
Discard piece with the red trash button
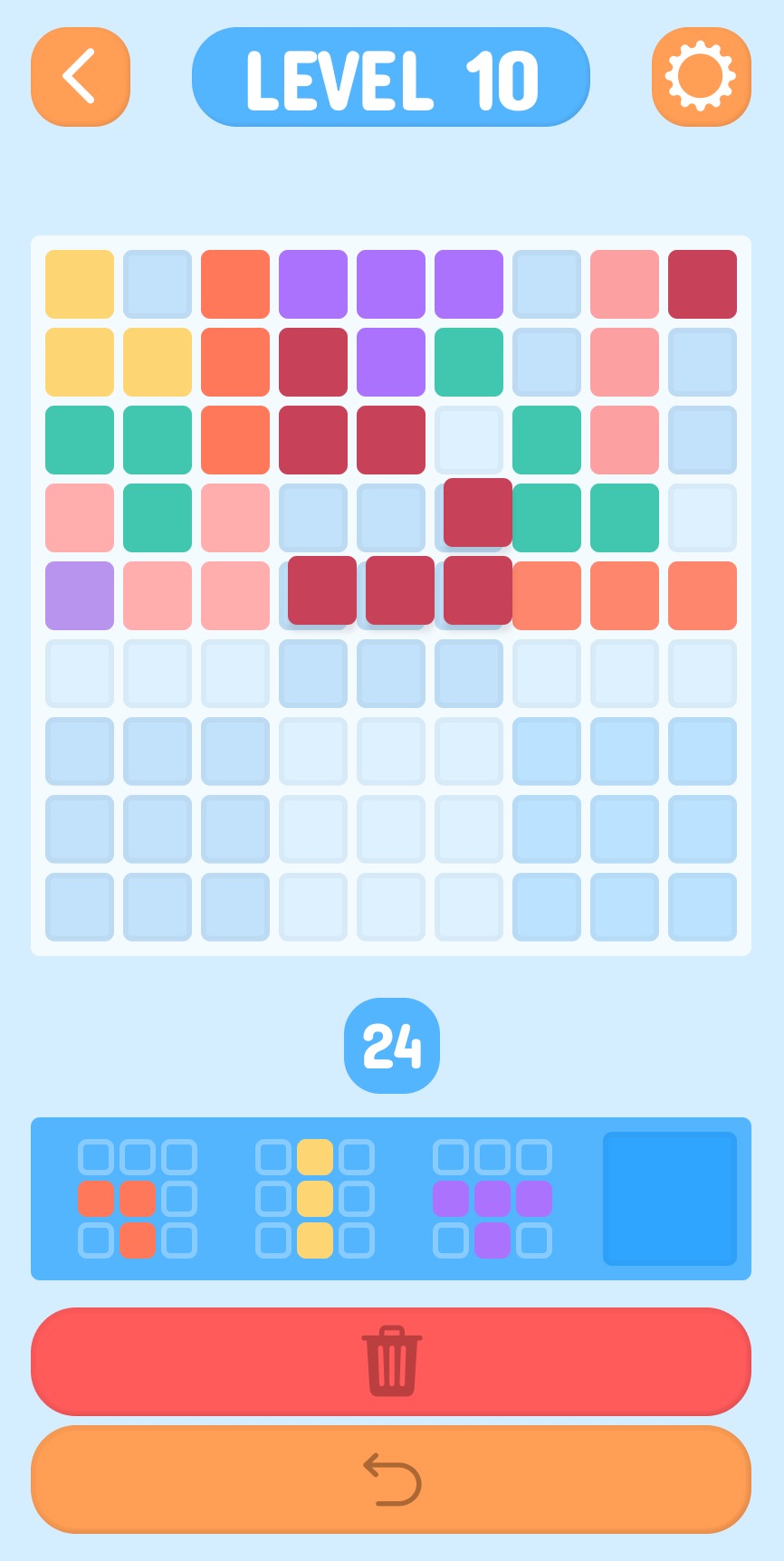391,1361
